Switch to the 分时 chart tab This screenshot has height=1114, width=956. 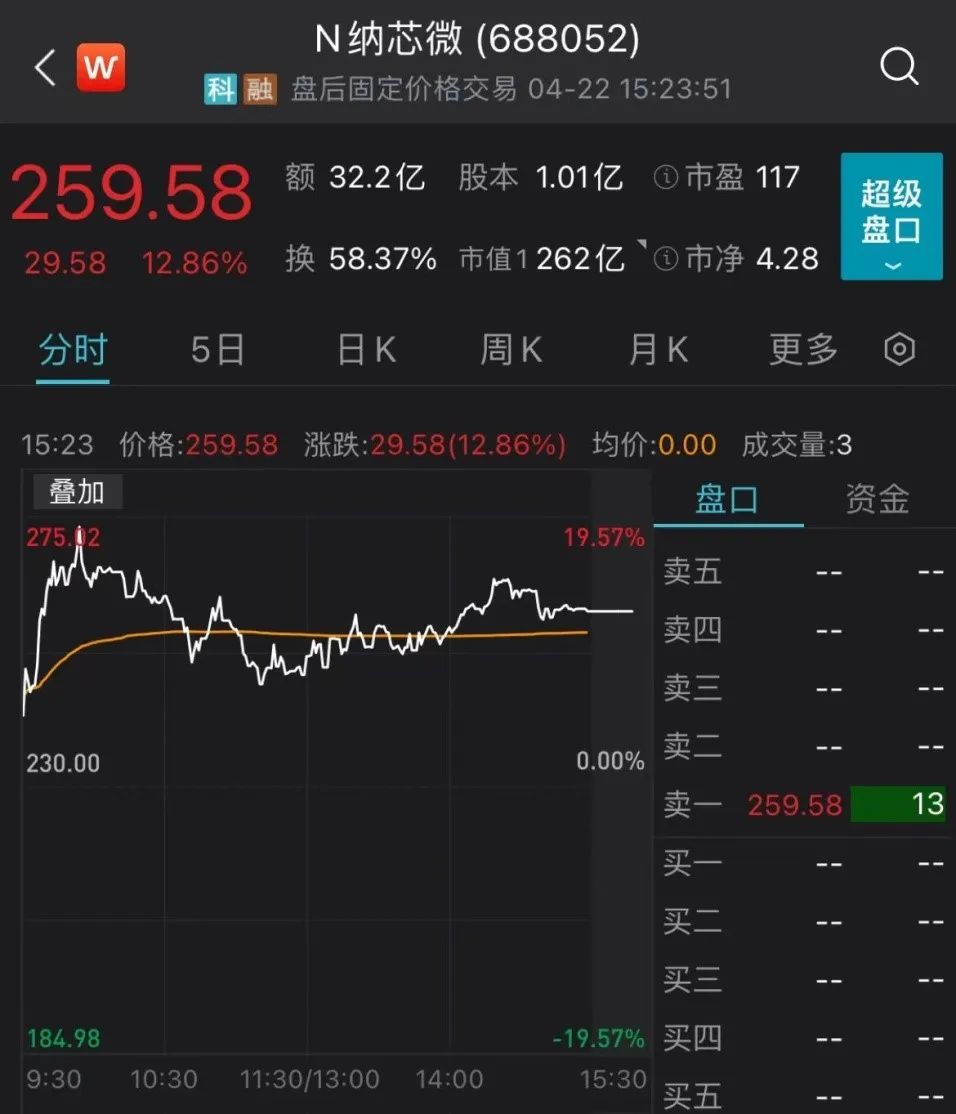click(x=73, y=350)
